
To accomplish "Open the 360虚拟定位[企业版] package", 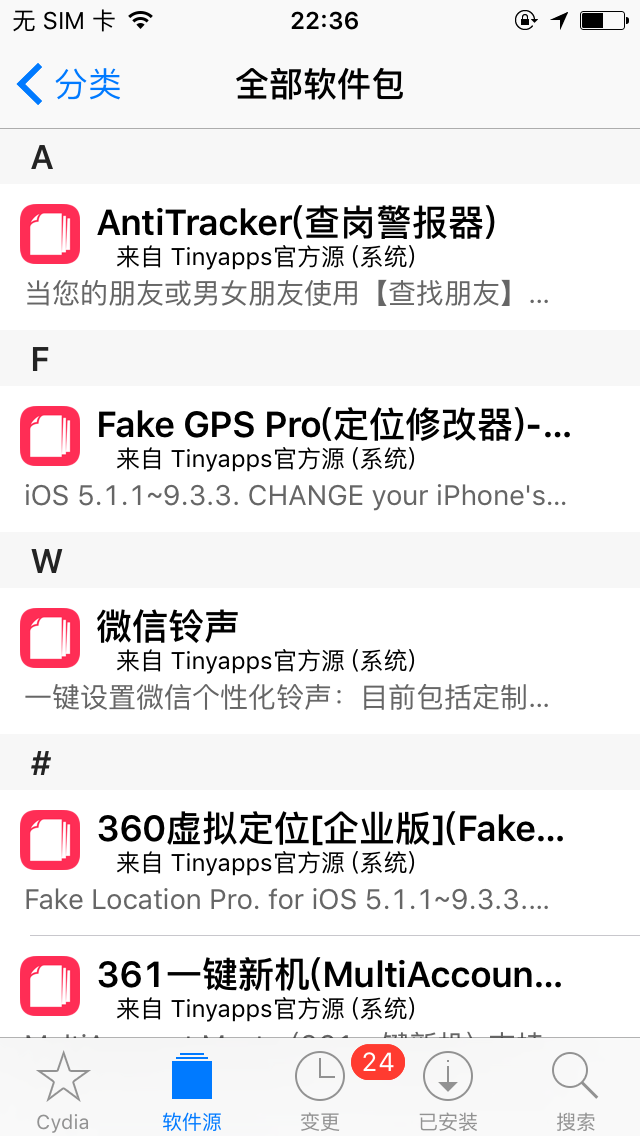I will click(x=320, y=862).
